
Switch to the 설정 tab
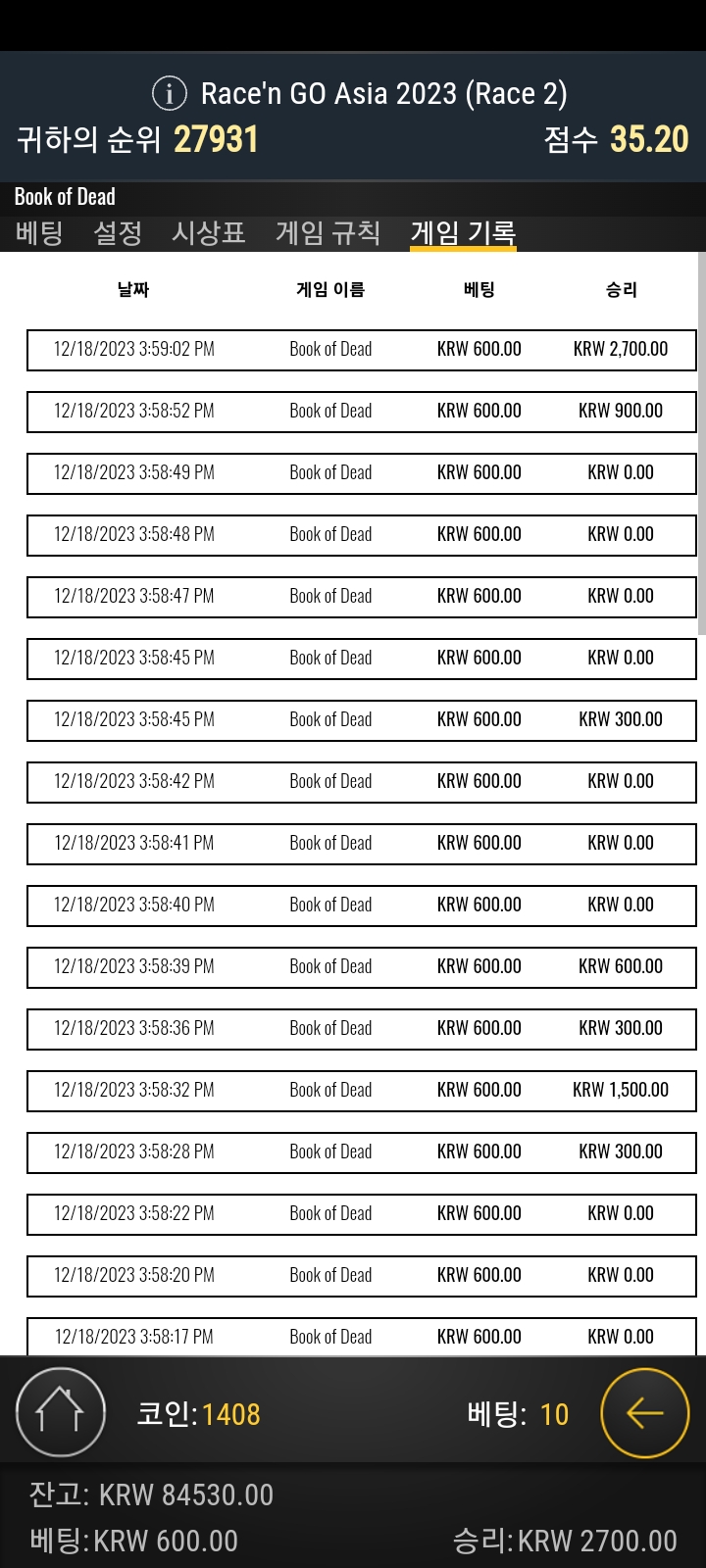point(118,233)
